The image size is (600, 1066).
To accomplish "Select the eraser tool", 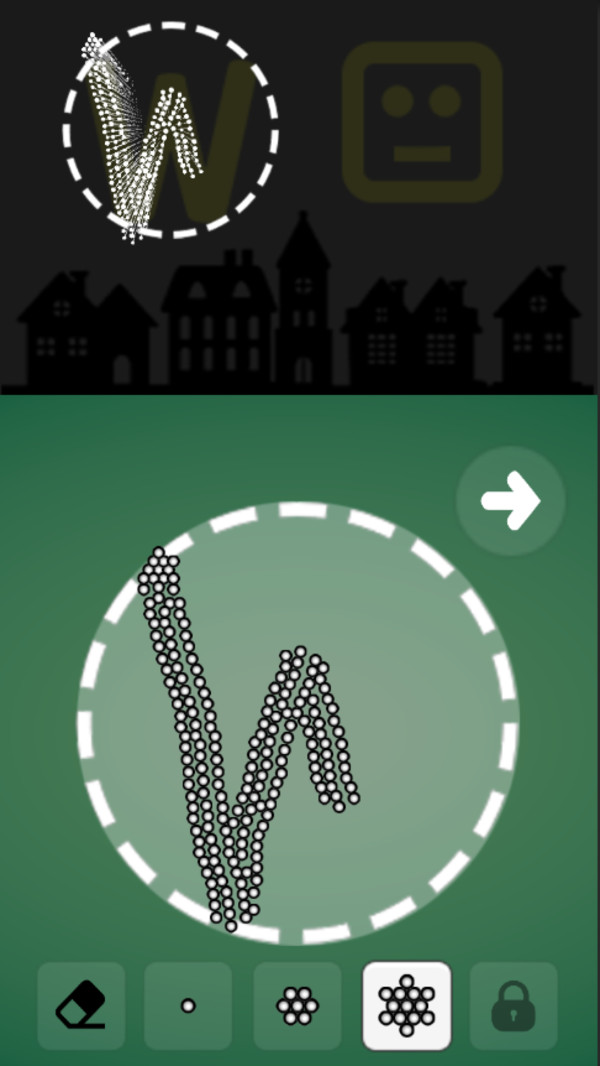I will coord(81,1006).
